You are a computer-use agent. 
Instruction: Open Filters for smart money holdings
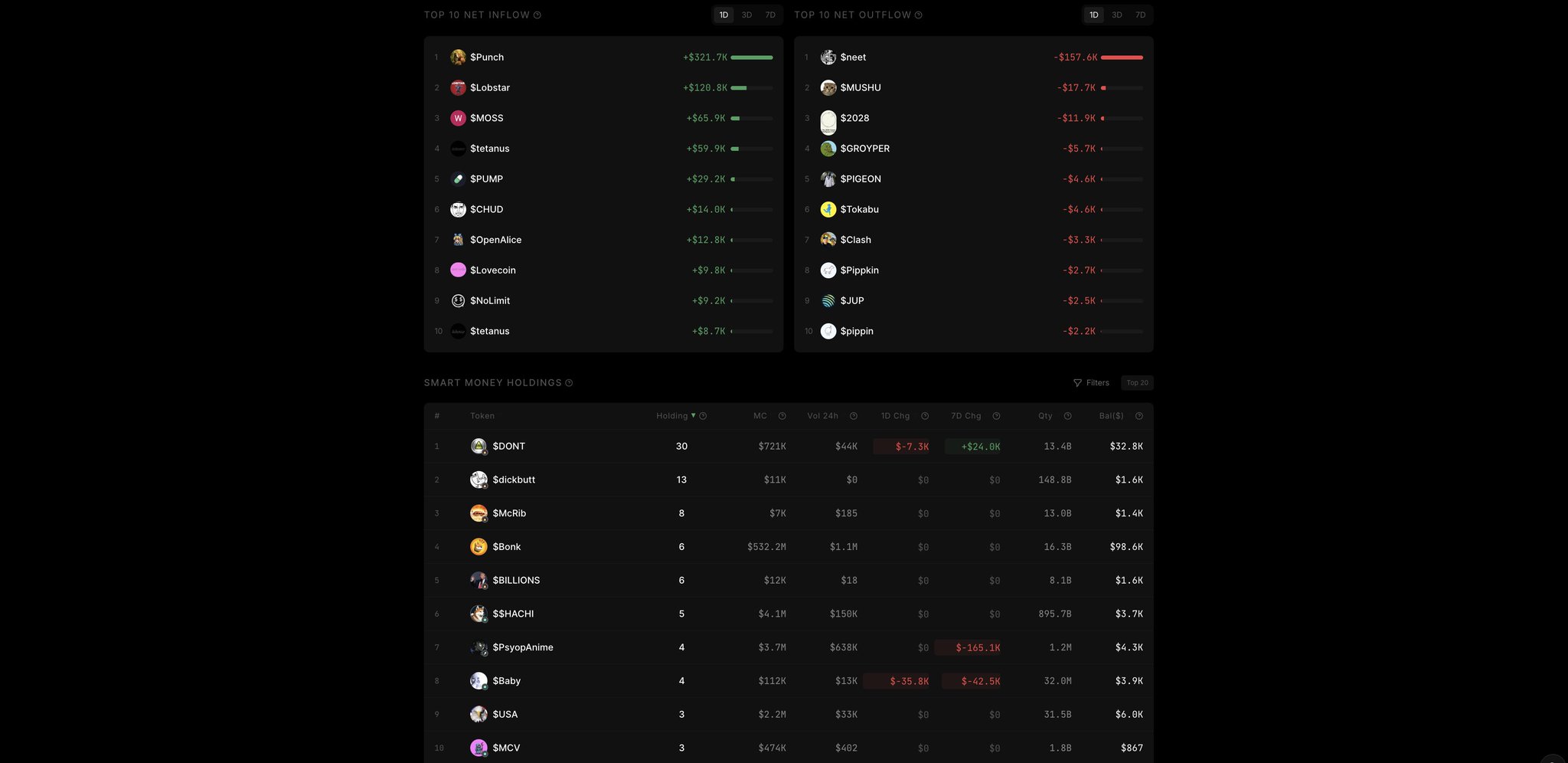(x=1091, y=383)
